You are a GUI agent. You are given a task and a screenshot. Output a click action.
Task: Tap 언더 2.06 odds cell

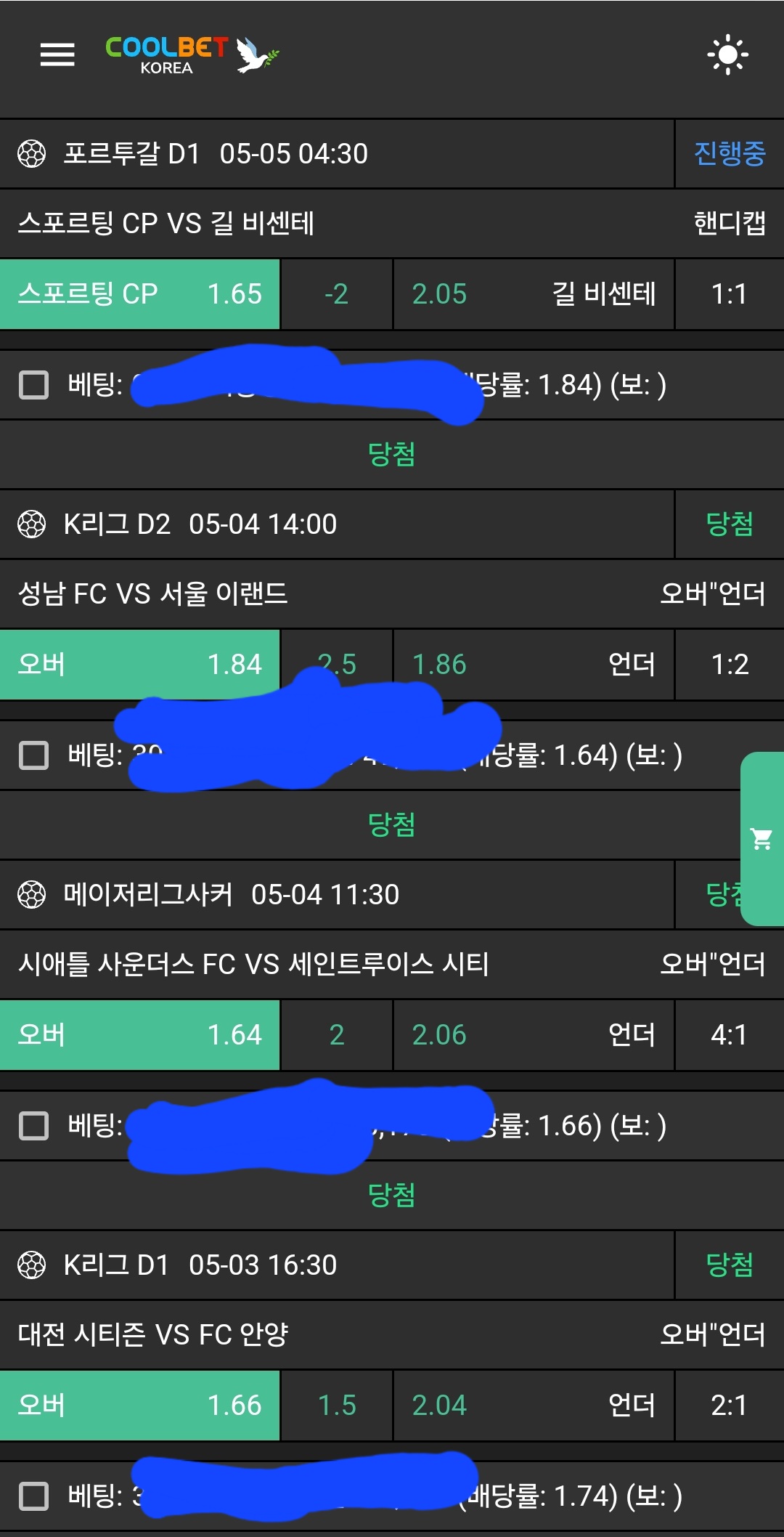pyautogui.click(x=534, y=1035)
